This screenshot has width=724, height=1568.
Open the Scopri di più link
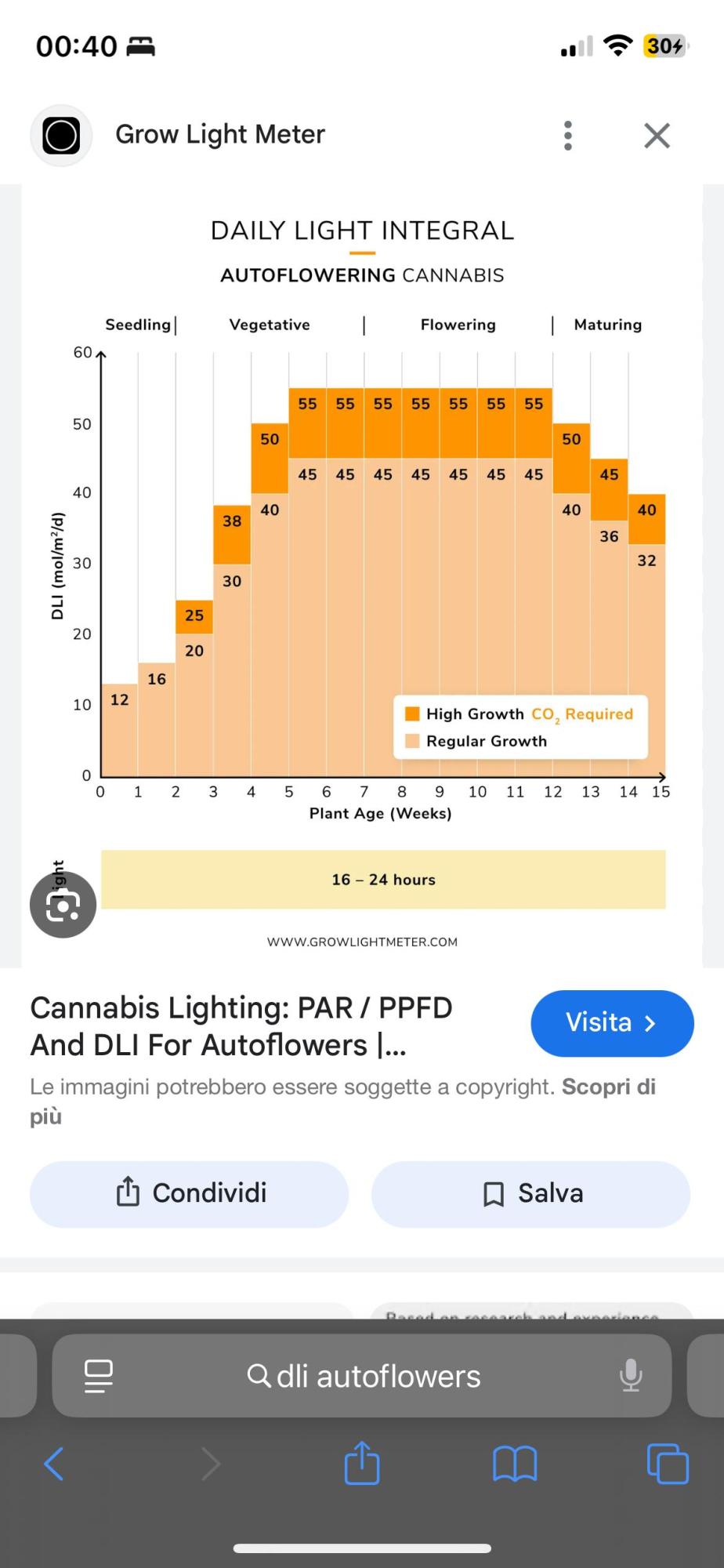click(x=342, y=1102)
